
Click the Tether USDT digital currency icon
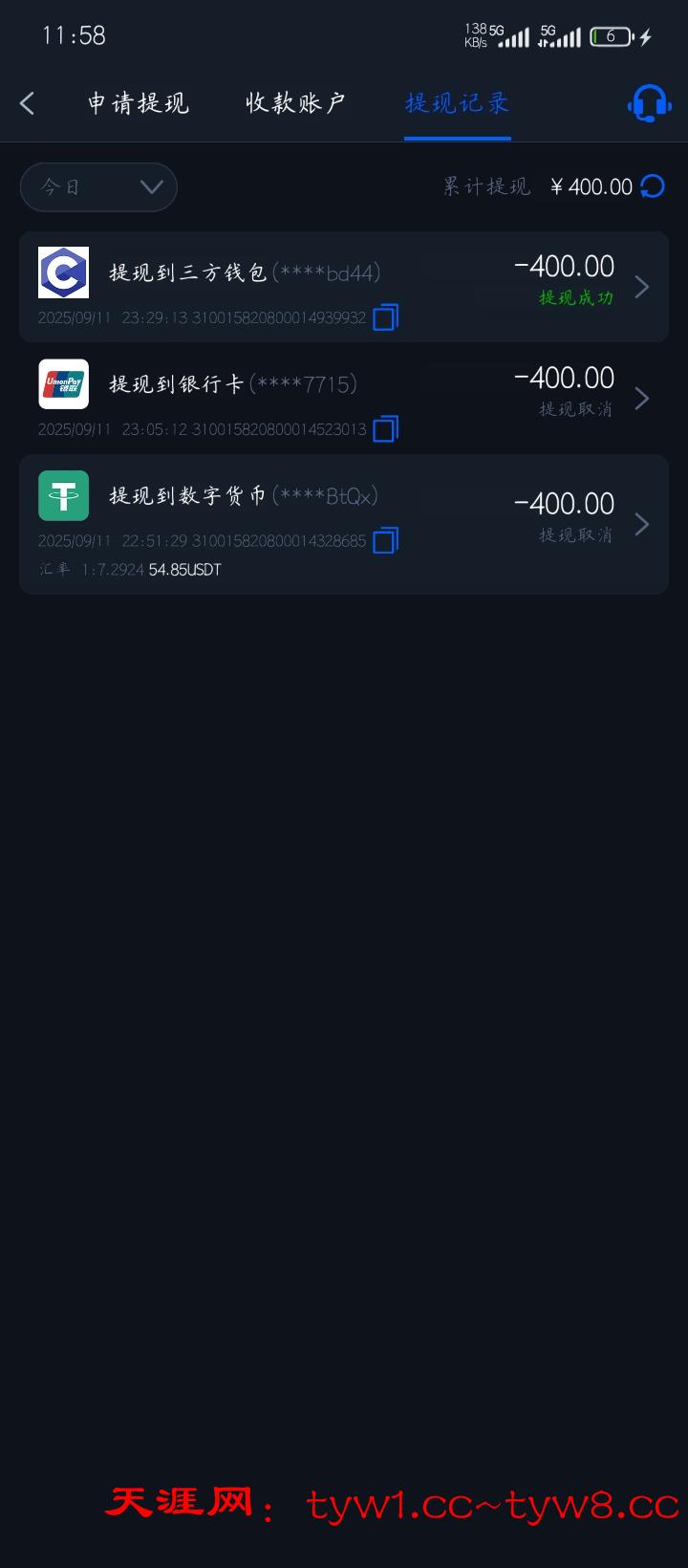(x=63, y=495)
